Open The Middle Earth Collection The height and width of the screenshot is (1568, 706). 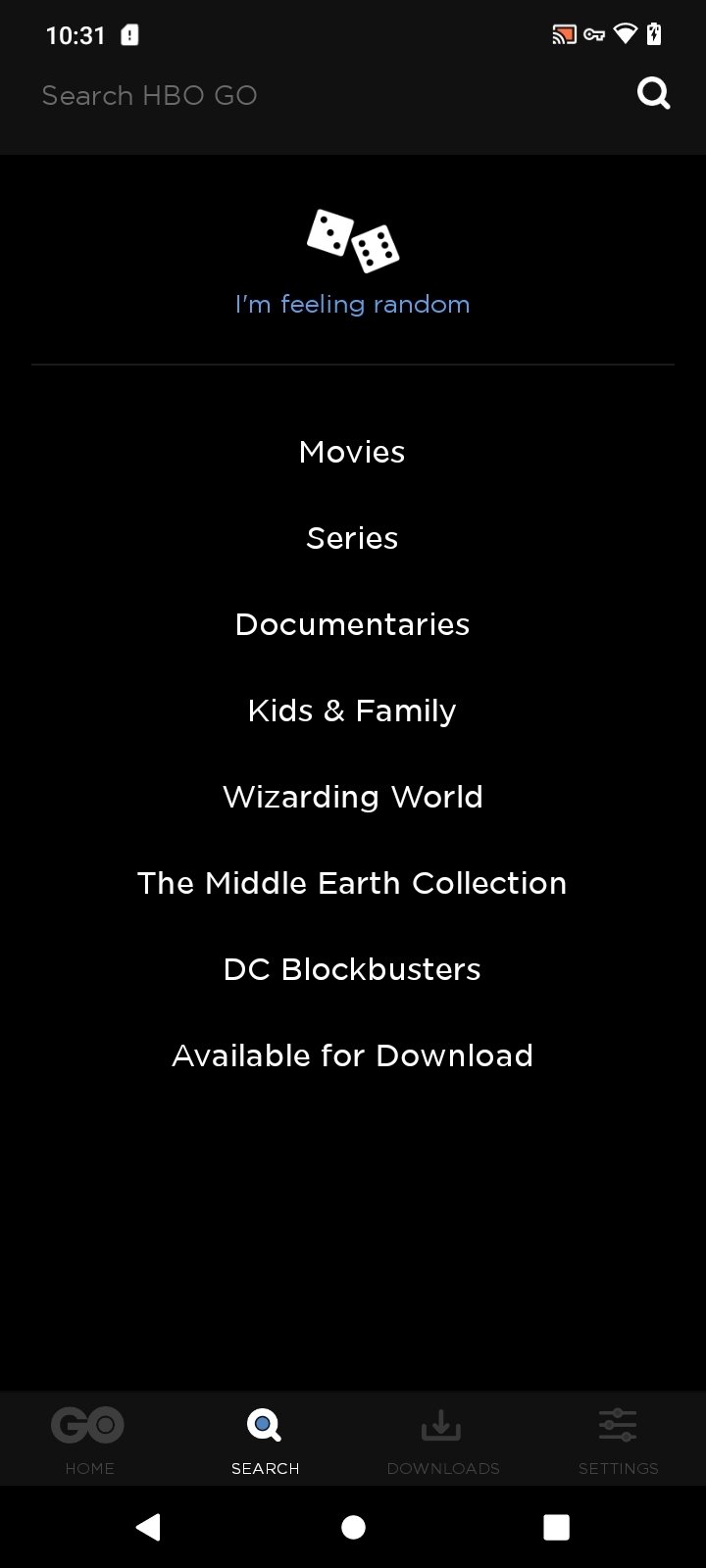click(x=352, y=883)
